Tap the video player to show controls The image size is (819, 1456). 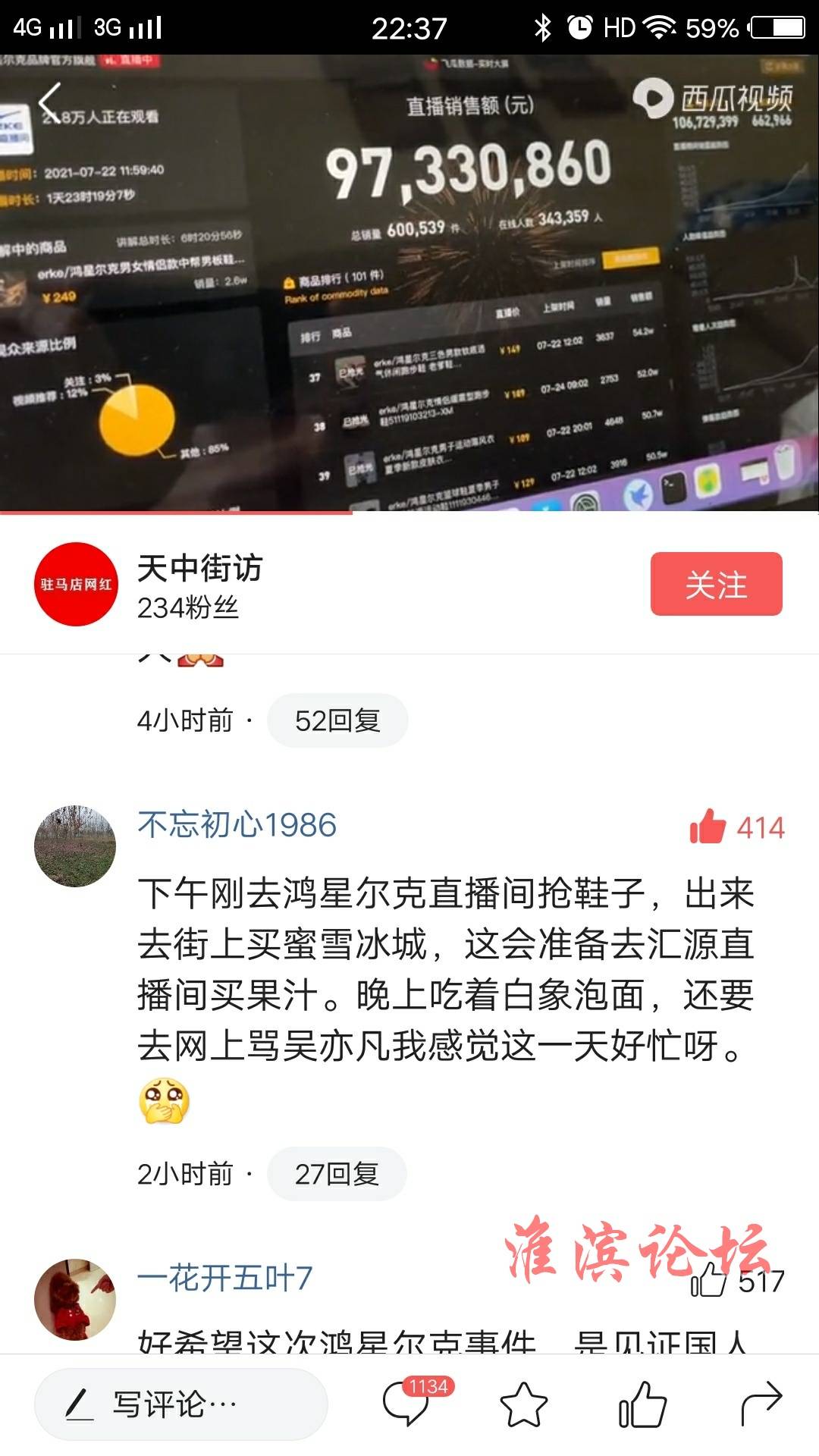click(x=409, y=303)
